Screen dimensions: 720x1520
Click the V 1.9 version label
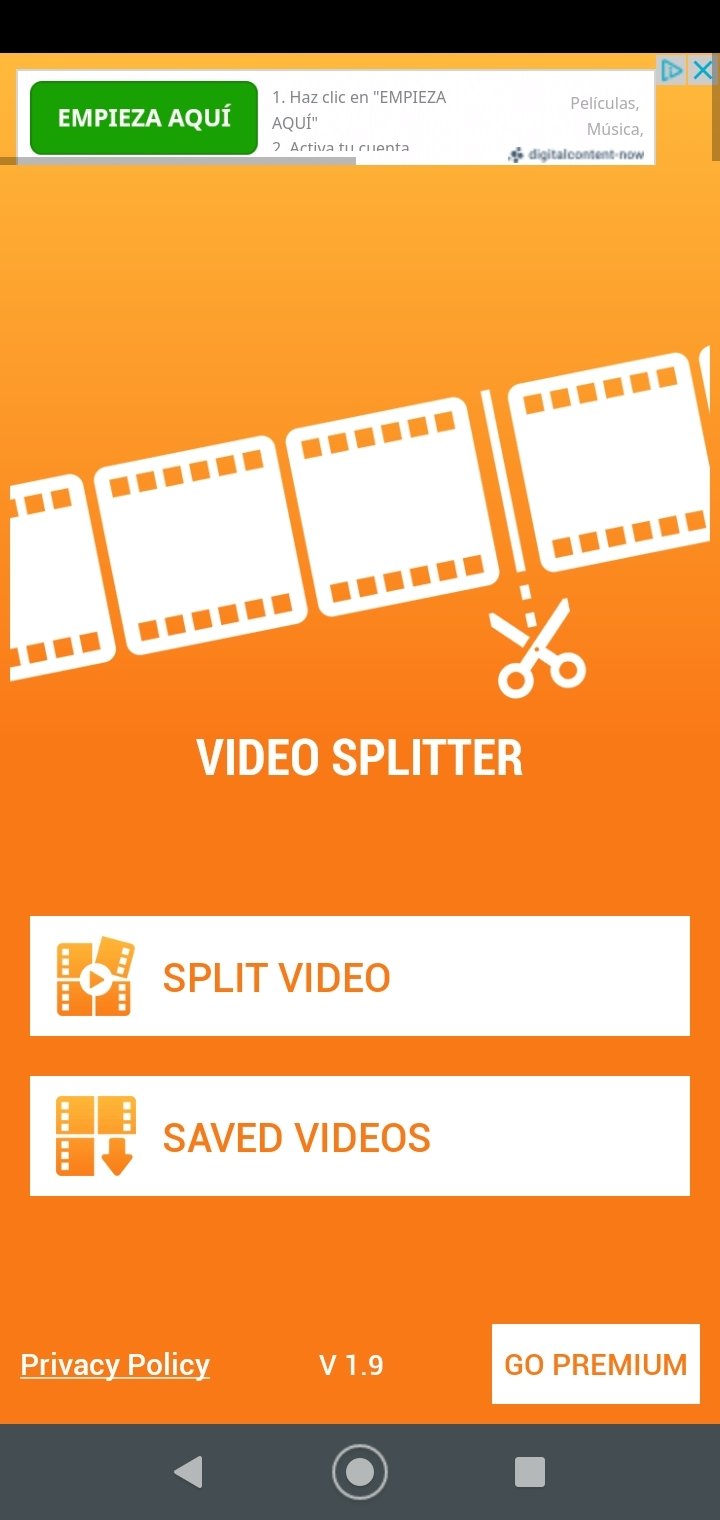click(x=350, y=1364)
